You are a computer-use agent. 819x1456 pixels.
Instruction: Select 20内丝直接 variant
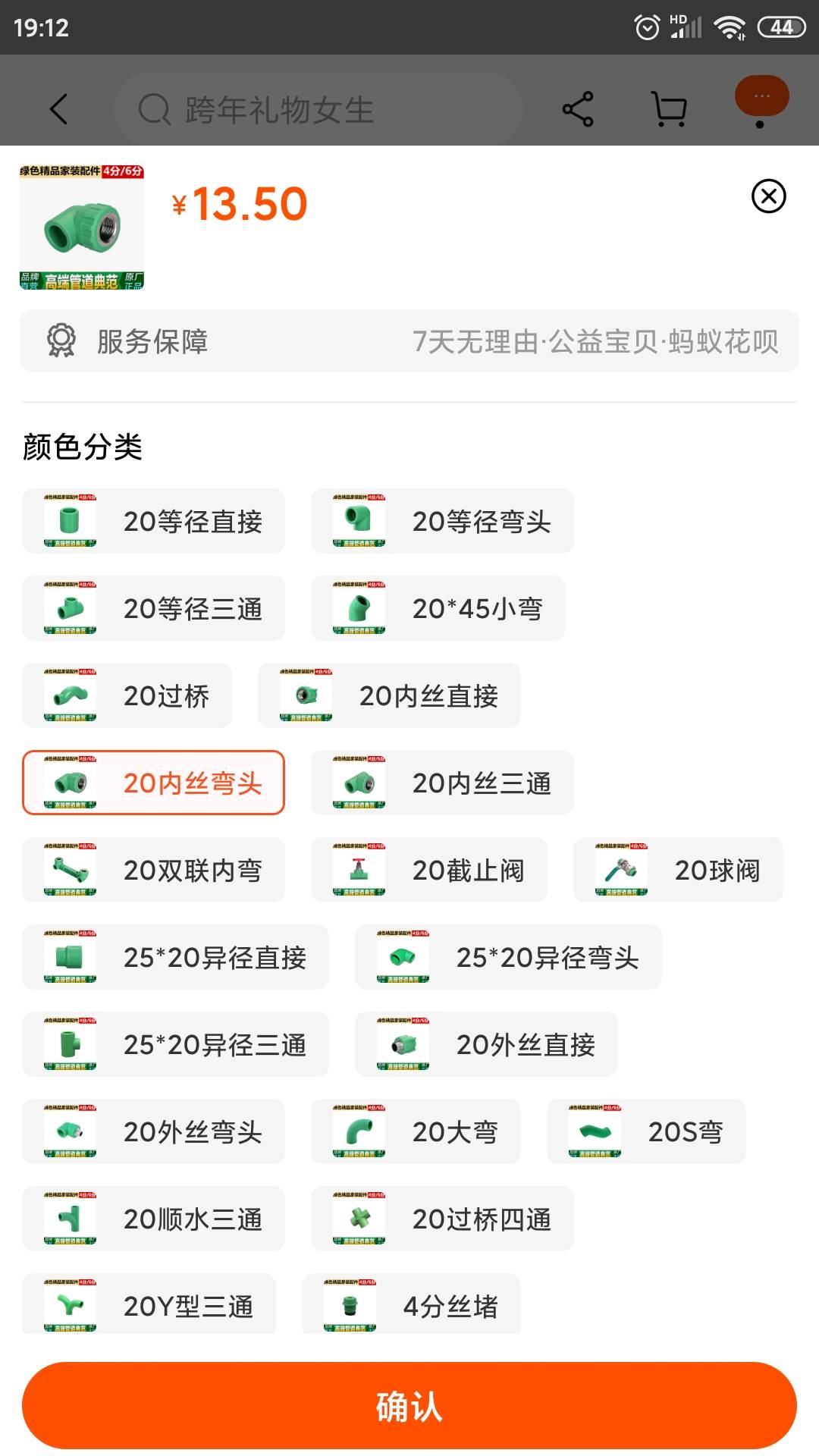(x=389, y=695)
